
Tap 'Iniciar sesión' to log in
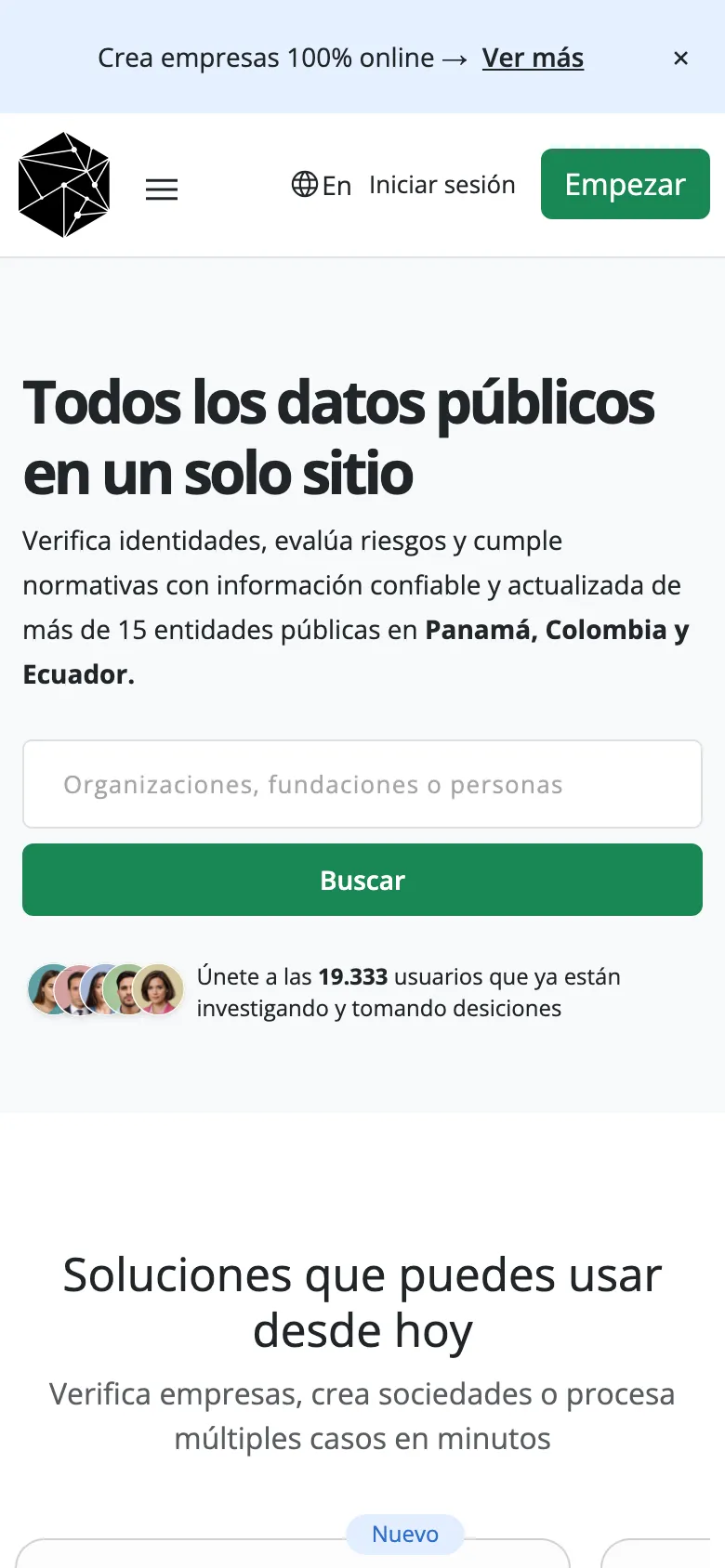tap(442, 185)
